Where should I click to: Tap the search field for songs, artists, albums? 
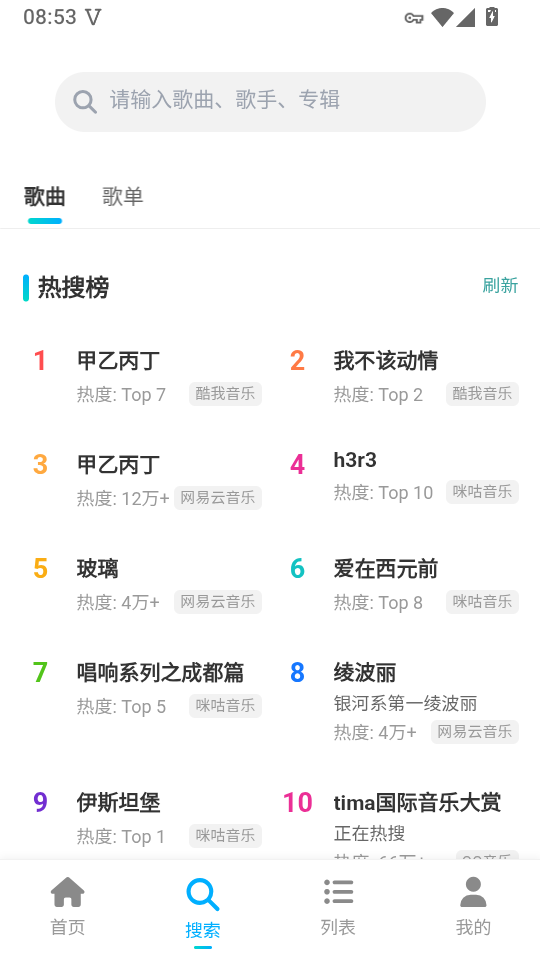click(270, 102)
